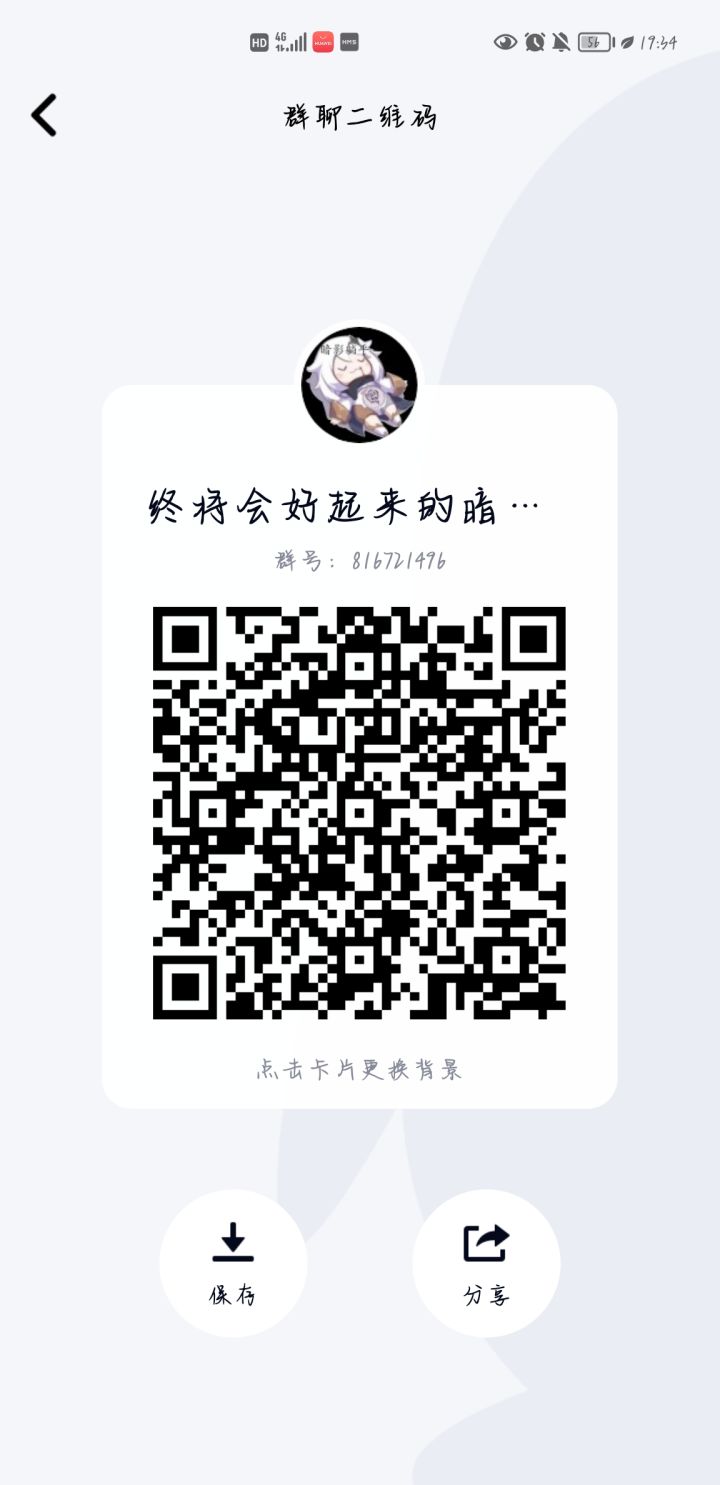The width and height of the screenshot is (720, 1485).
Task: Tap the red Huawei app icon in status bar
Action: [x=322, y=42]
